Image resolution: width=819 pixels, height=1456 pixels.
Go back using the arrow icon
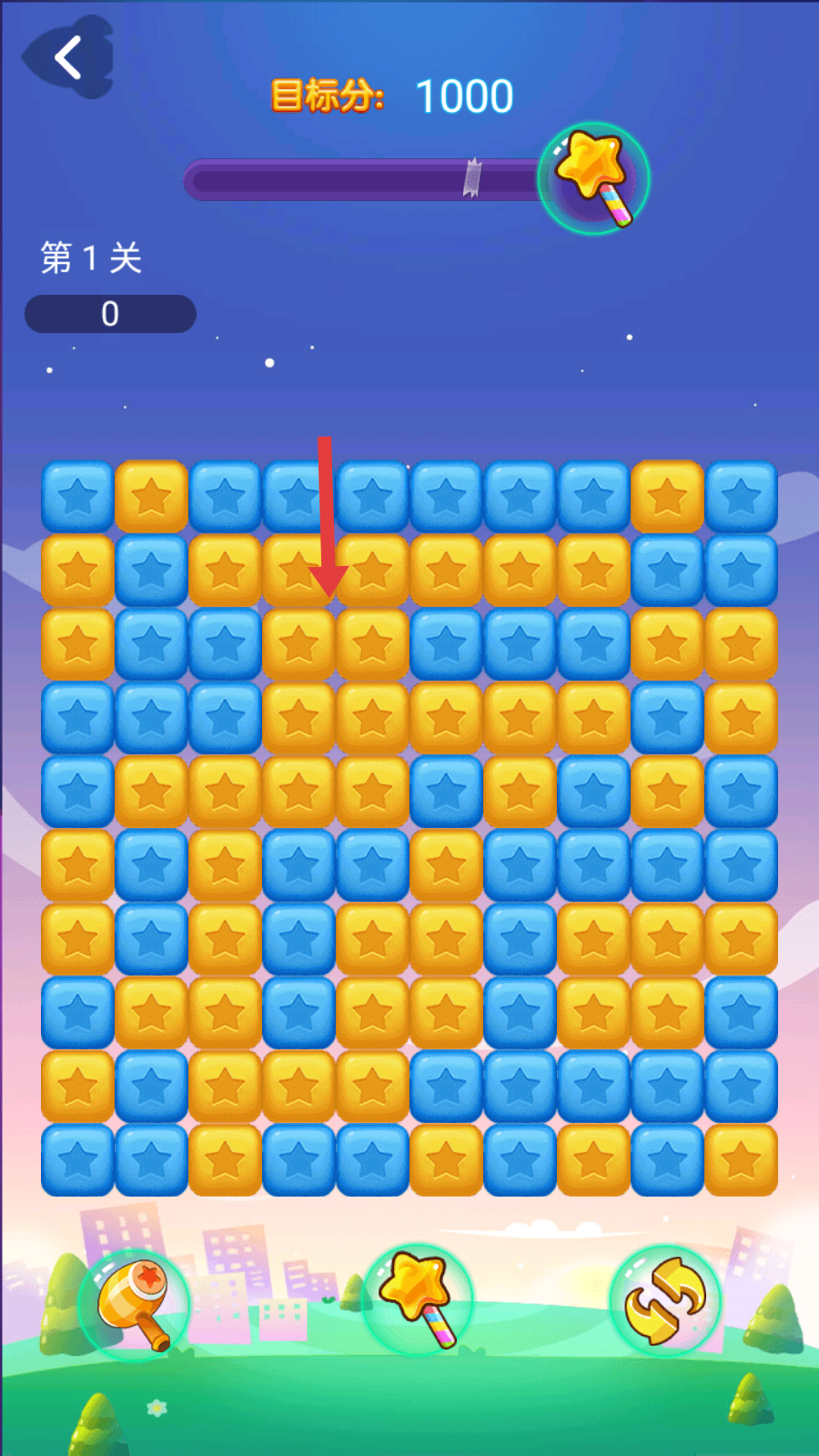tap(69, 57)
